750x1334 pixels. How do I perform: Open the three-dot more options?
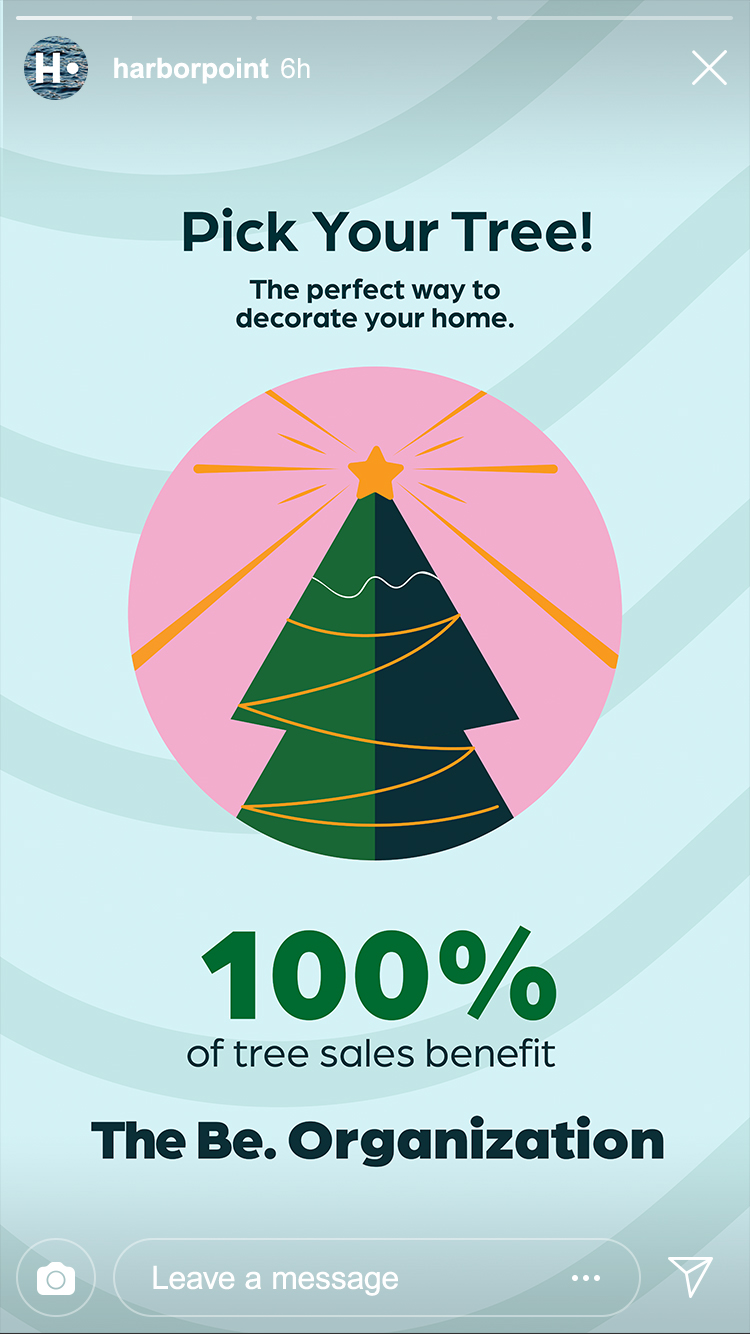tap(585, 1278)
